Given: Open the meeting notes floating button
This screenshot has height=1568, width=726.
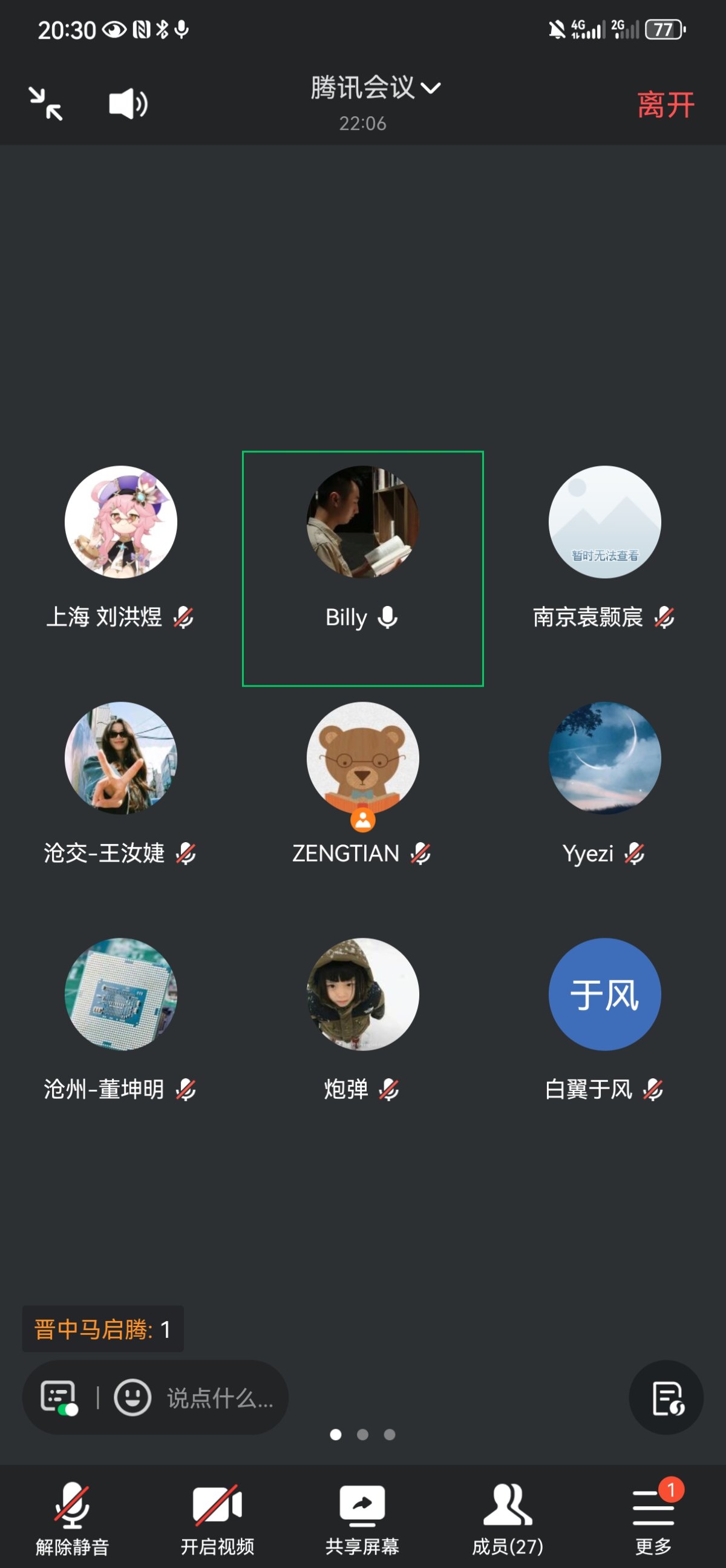Looking at the screenshot, I should (x=666, y=1397).
